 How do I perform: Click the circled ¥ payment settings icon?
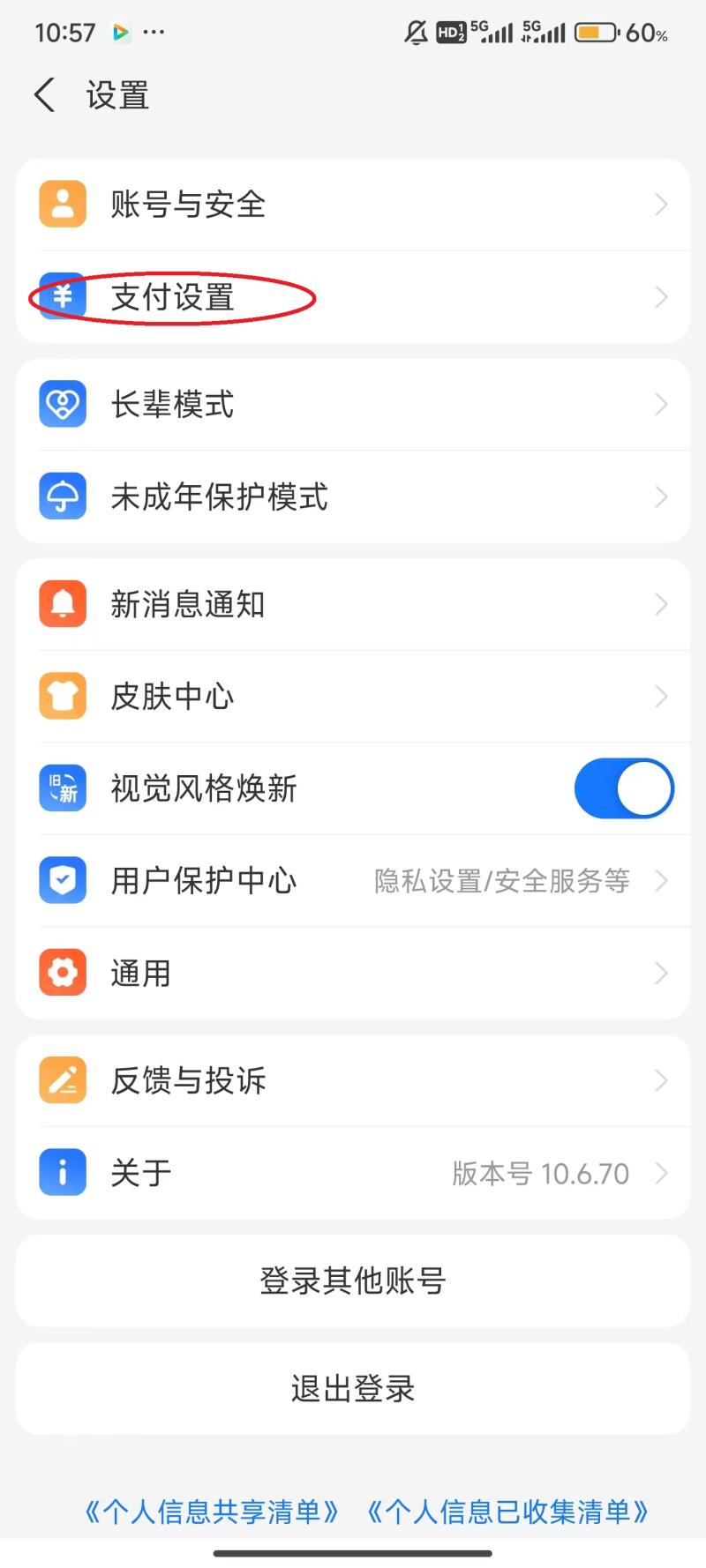(62, 297)
